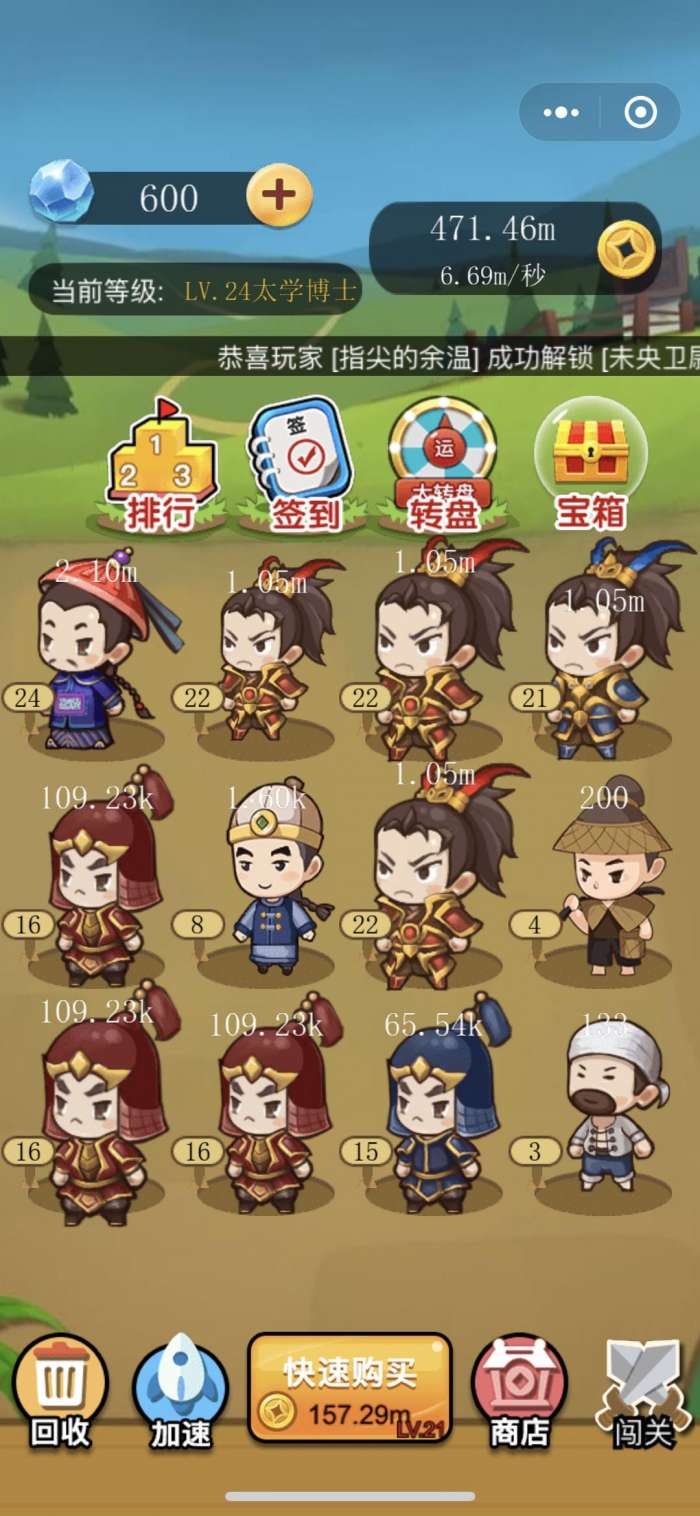Close the mini program via the circle button

coord(640,112)
